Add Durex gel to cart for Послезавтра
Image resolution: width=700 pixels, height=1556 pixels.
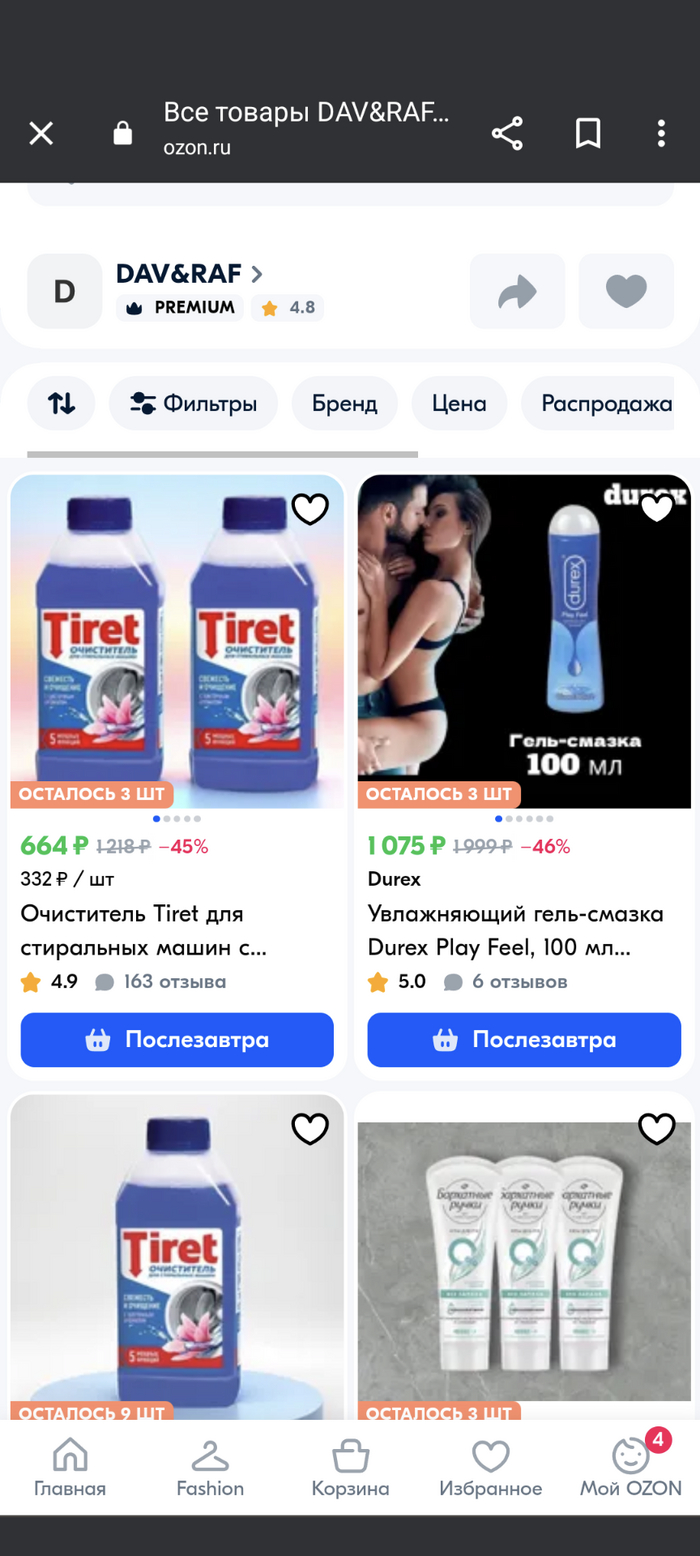pos(524,1040)
